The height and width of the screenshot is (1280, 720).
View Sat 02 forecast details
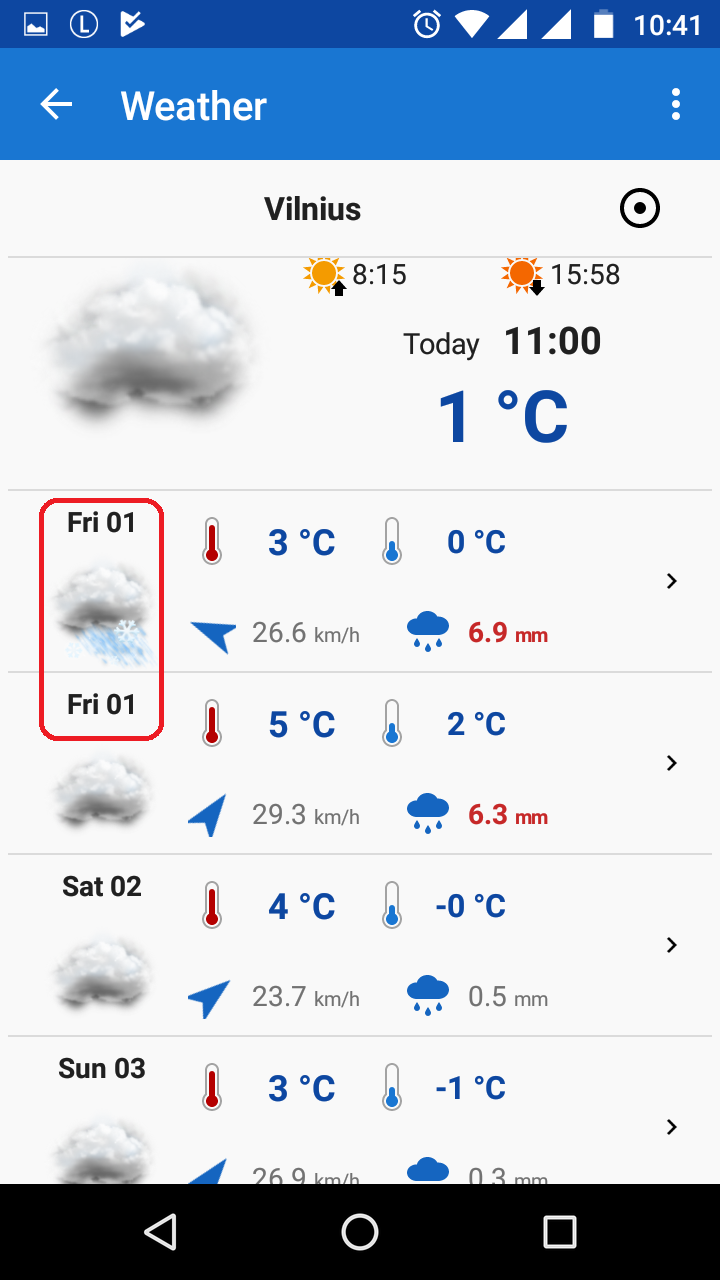(671, 945)
